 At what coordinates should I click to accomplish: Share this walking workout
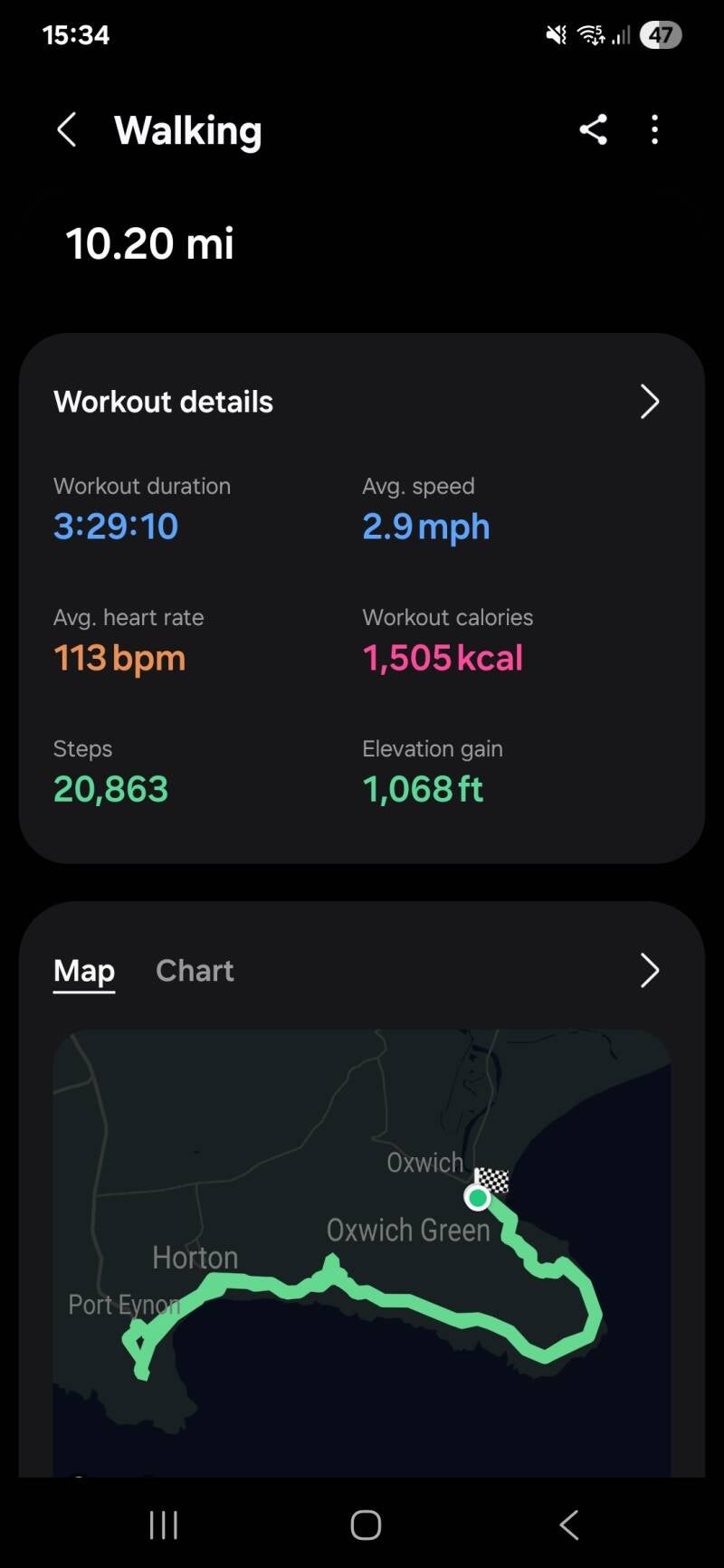pos(593,130)
